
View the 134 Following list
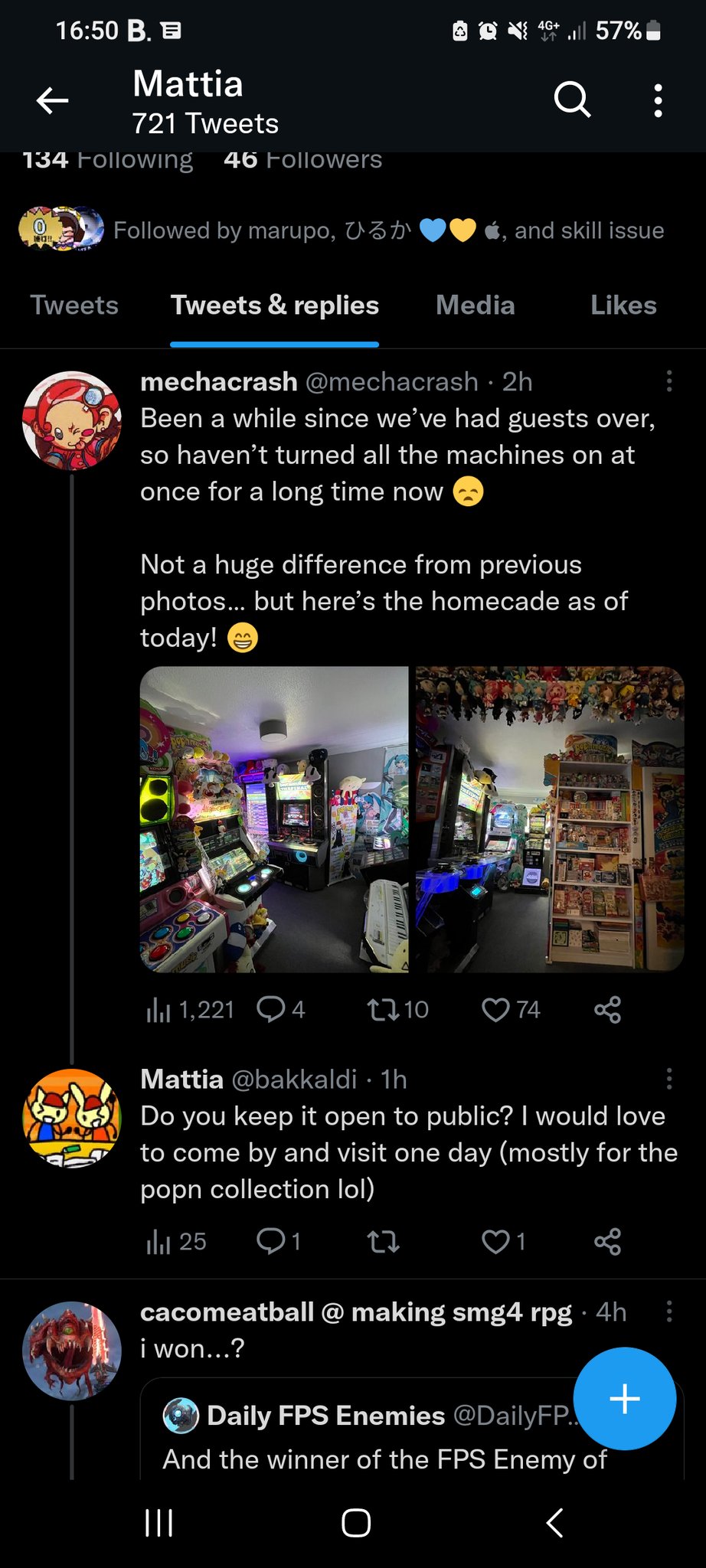(107, 160)
